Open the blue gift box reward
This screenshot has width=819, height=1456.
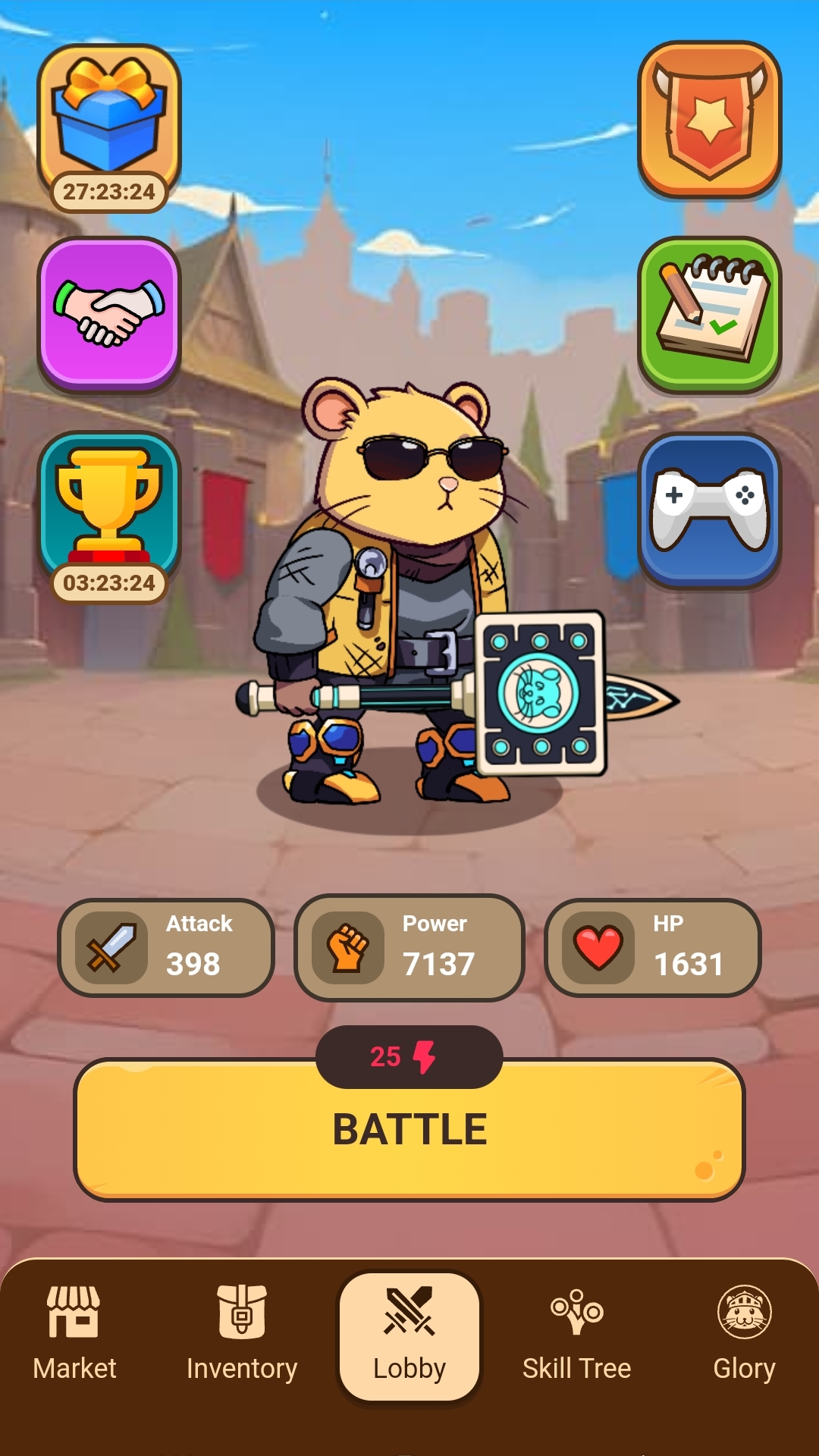pyautogui.click(x=109, y=118)
